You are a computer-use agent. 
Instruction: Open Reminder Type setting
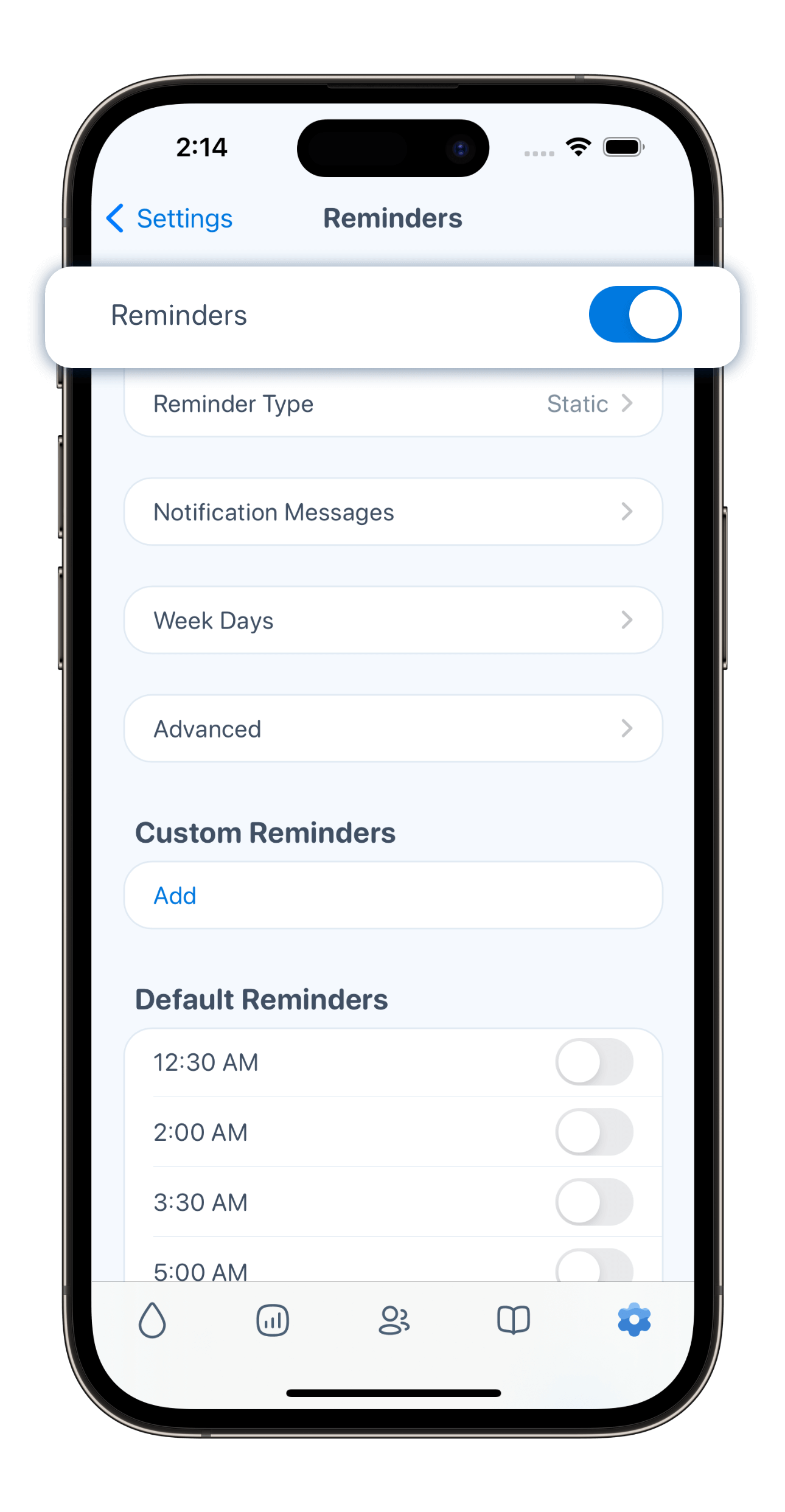click(x=392, y=403)
